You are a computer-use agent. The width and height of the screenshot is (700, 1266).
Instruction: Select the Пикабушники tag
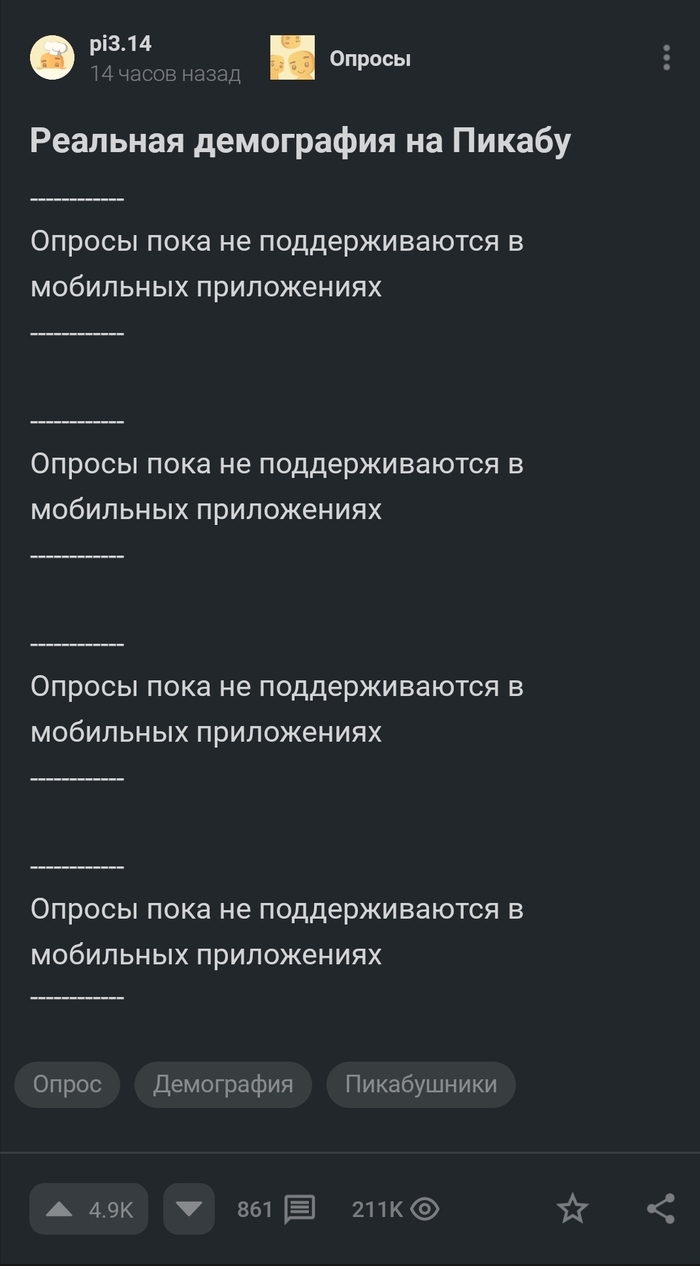click(420, 1085)
